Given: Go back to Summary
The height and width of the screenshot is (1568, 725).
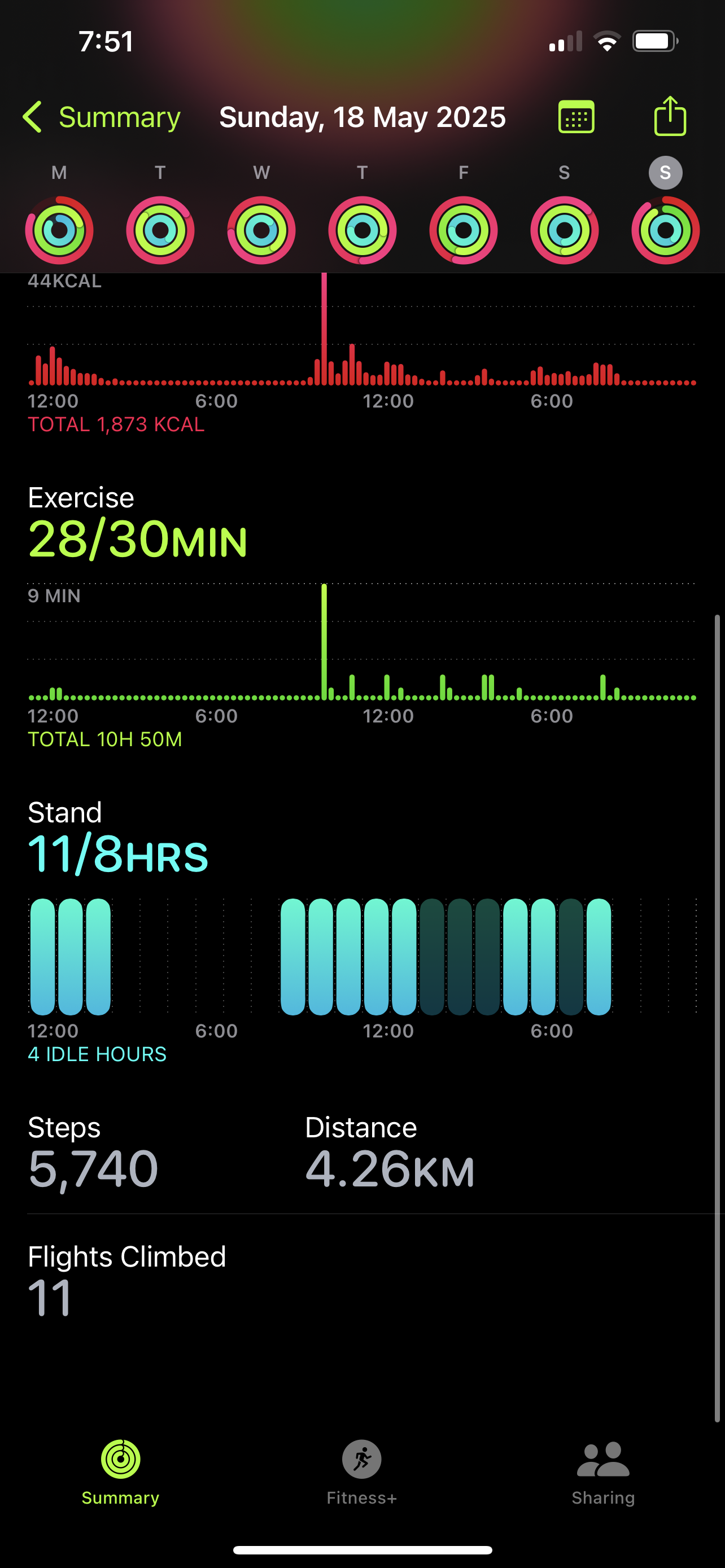Looking at the screenshot, I should (101, 117).
